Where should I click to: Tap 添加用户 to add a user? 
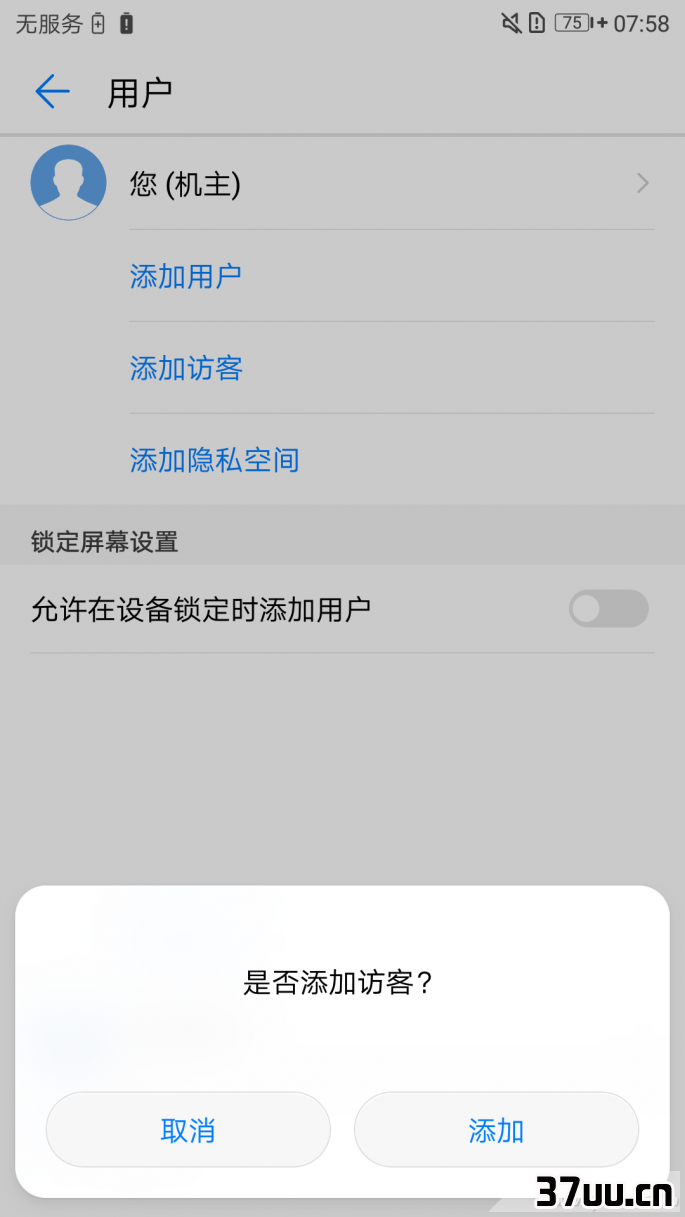click(186, 276)
